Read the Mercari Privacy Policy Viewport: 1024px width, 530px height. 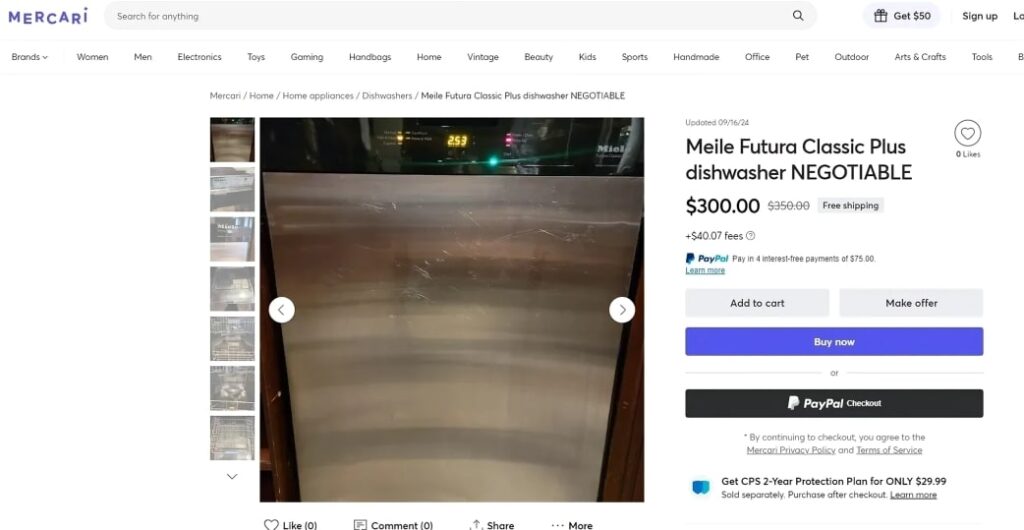791,450
